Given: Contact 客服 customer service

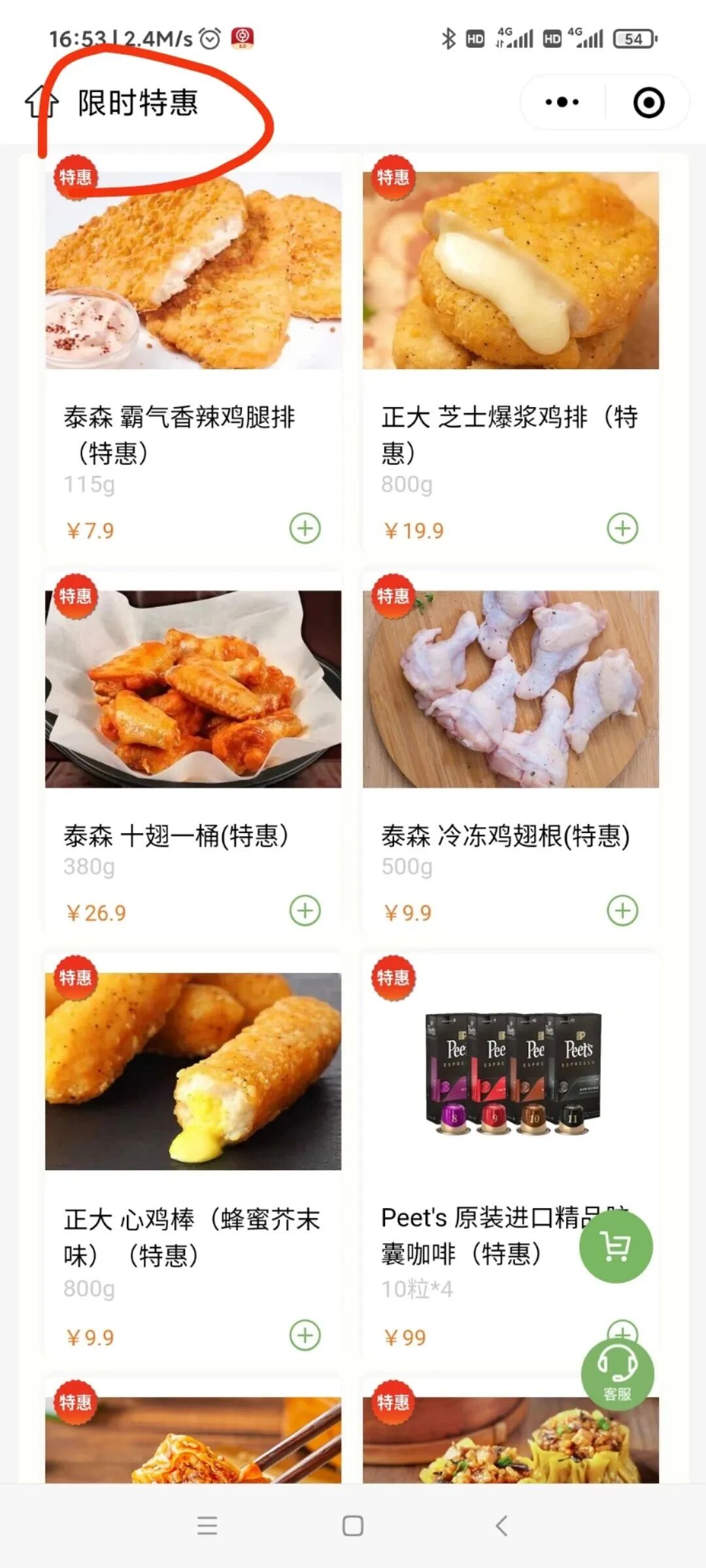Looking at the screenshot, I should click(617, 1373).
